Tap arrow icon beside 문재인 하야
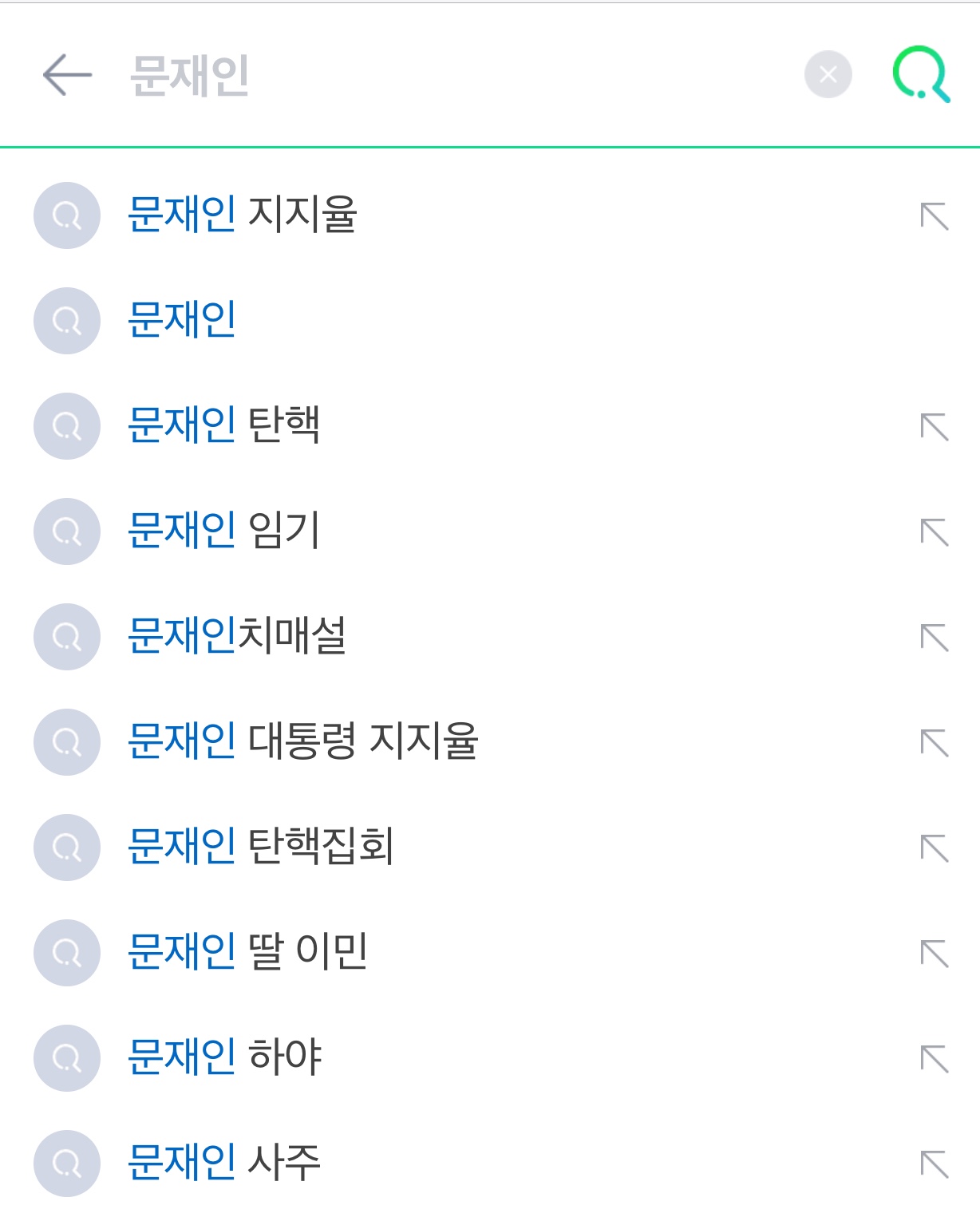Image resolution: width=980 pixels, height=1217 pixels. pyautogui.click(x=935, y=1059)
